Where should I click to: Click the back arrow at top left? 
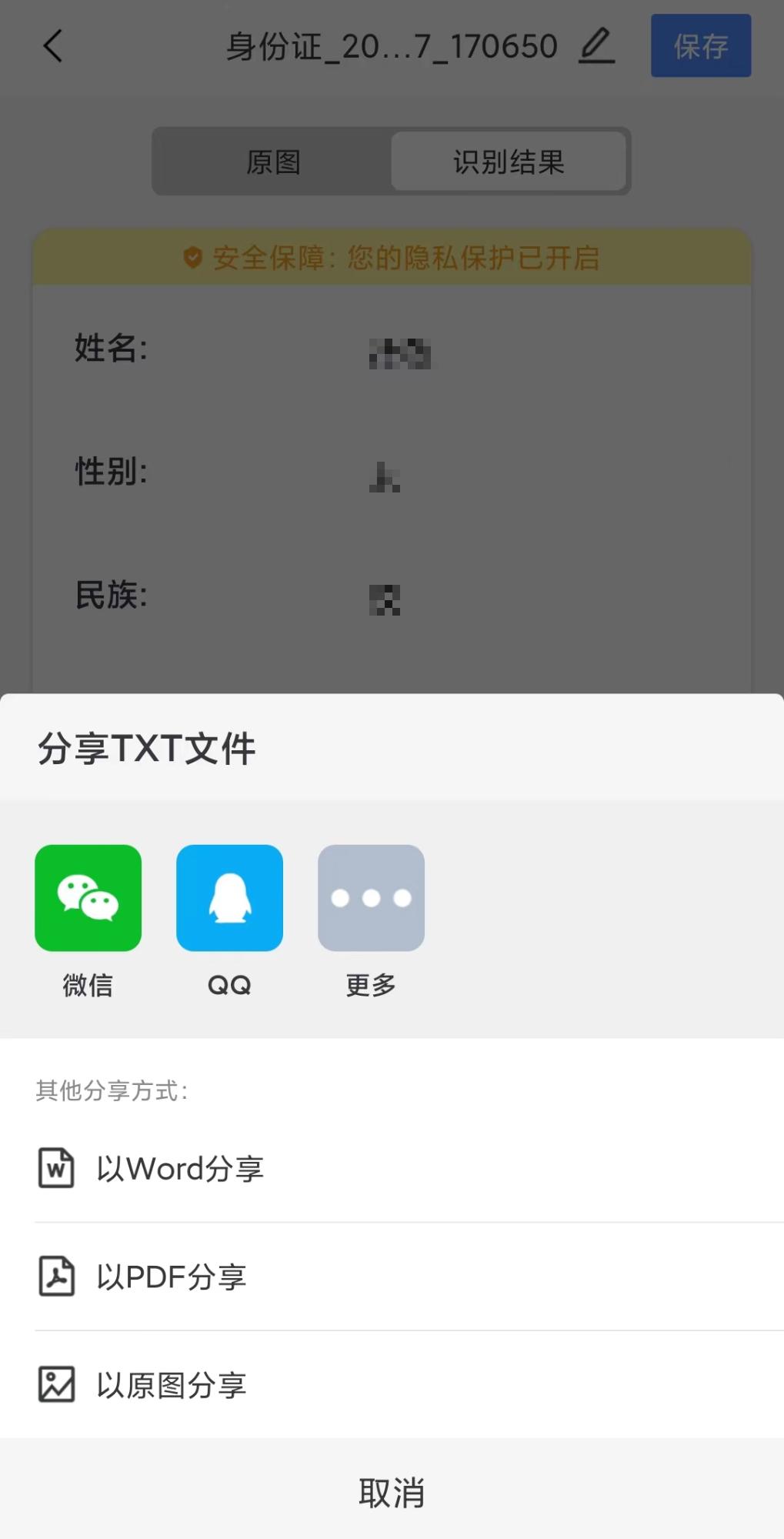(51, 46)
